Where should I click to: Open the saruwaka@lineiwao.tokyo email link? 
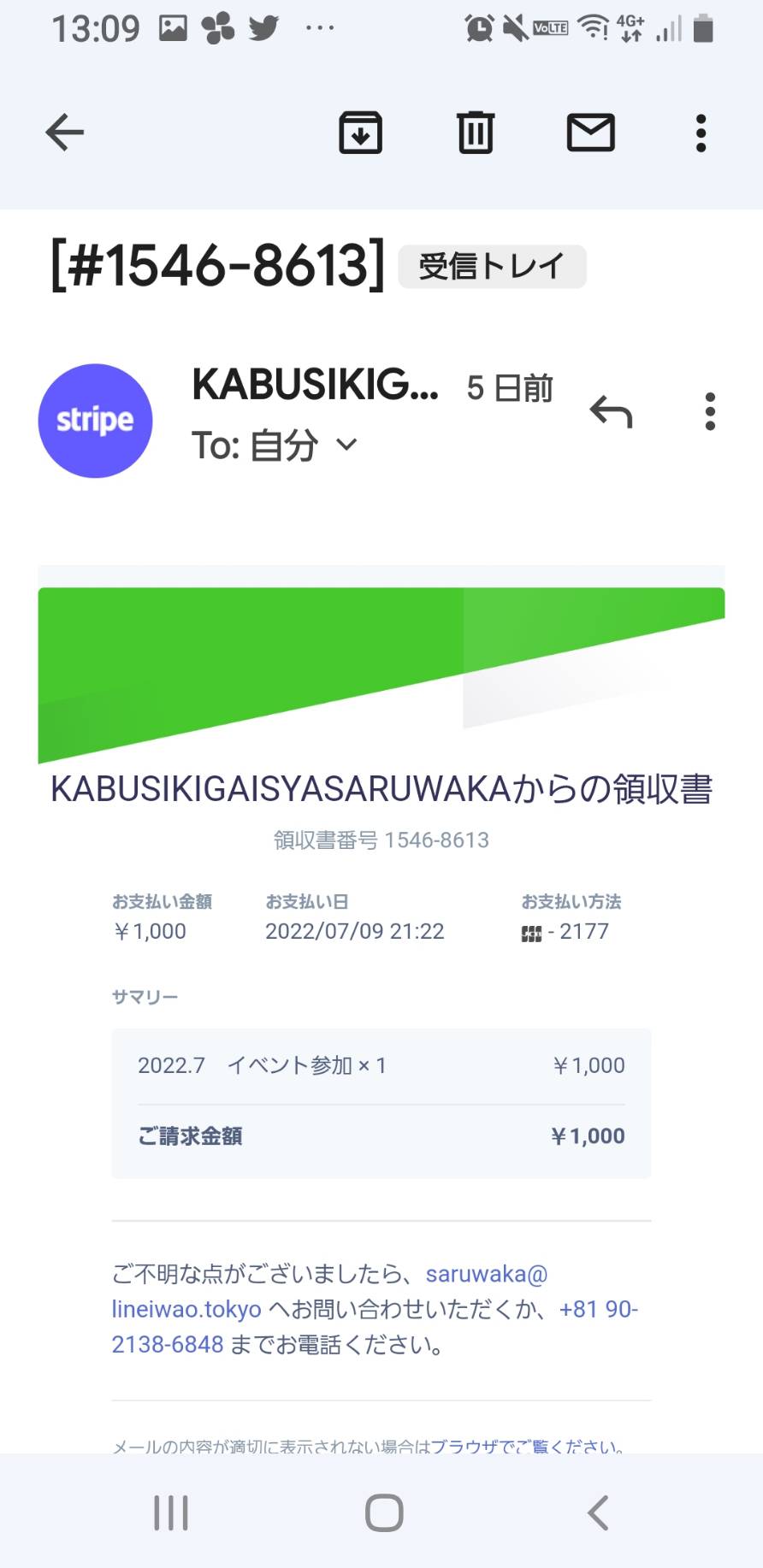pos(329,1291)
